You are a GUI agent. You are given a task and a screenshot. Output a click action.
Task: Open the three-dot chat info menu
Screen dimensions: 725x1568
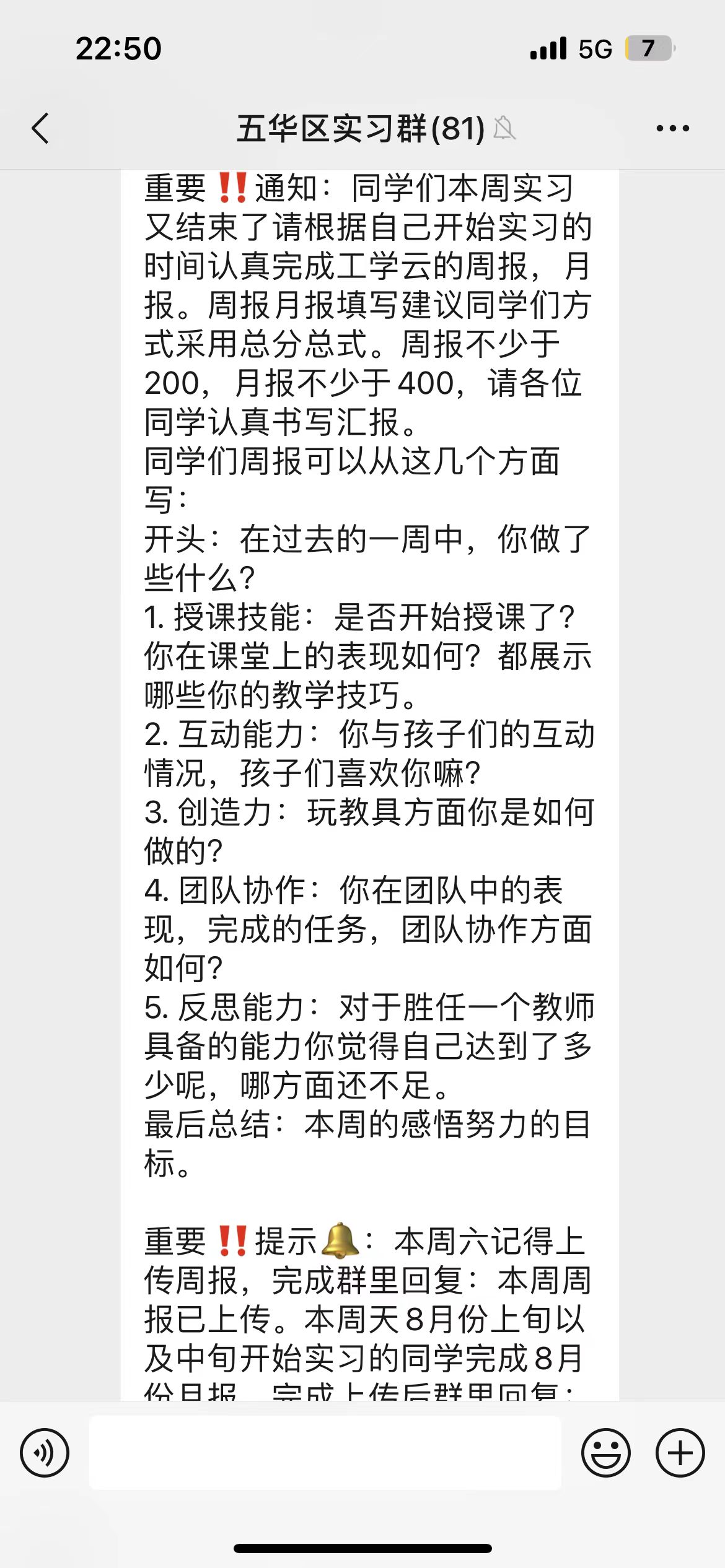(672, 128)
